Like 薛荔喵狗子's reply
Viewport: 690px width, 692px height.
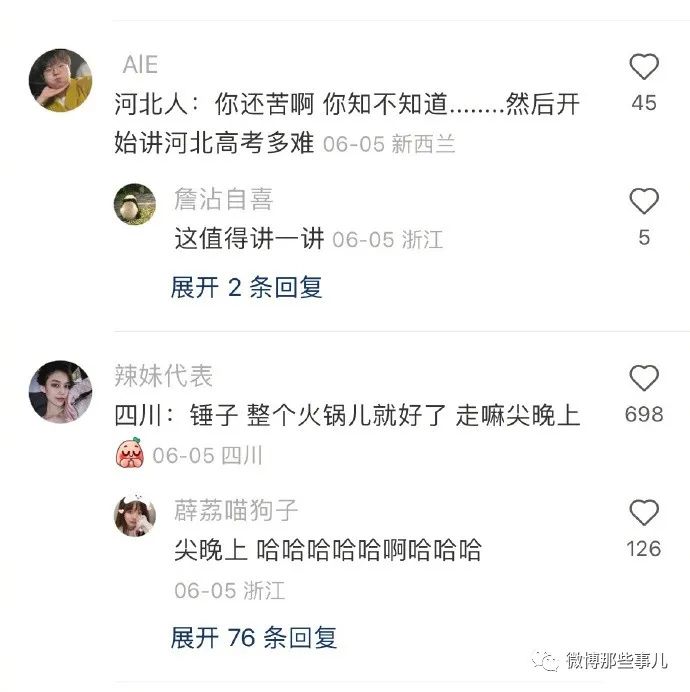click(x=644, y=514)
